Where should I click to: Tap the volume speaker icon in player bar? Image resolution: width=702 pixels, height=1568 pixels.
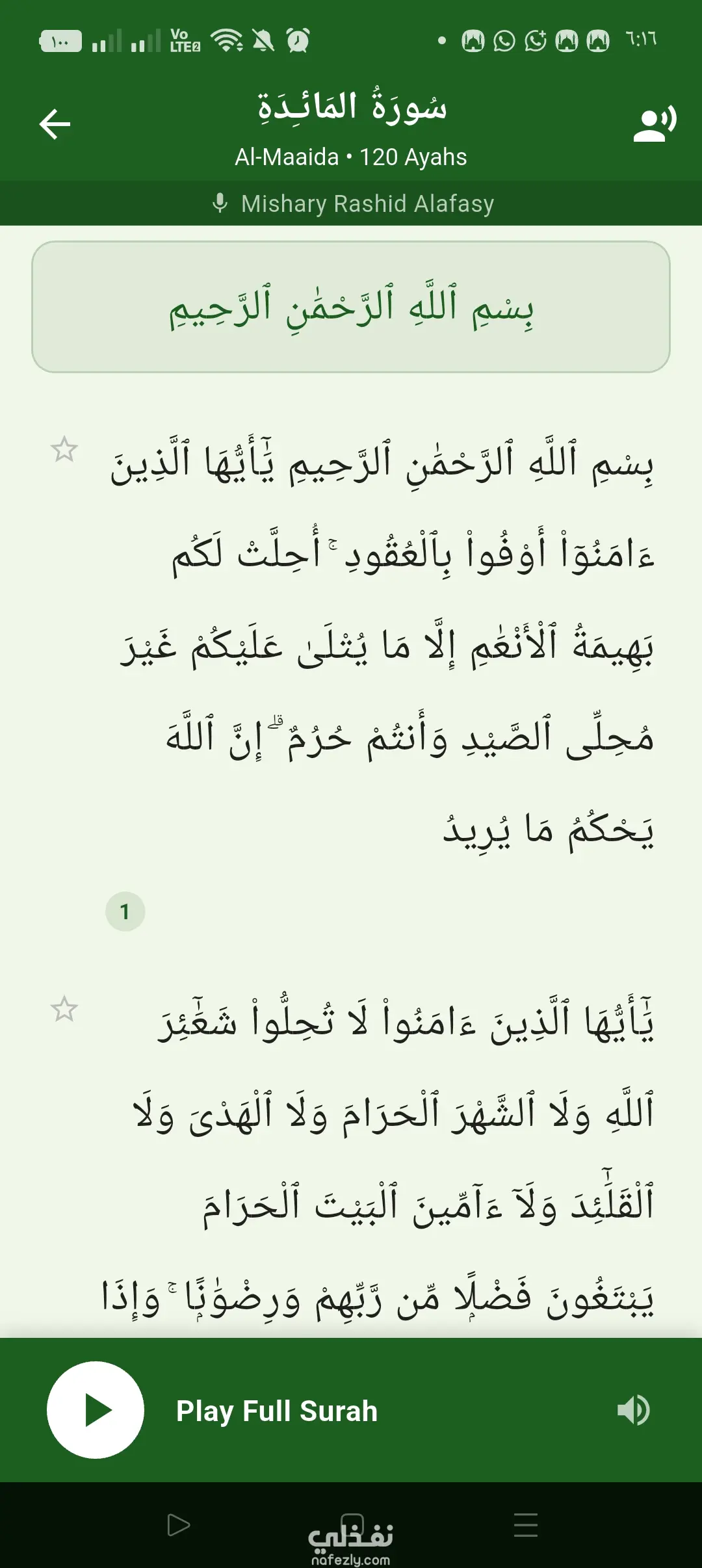[x=633, y=1411]
